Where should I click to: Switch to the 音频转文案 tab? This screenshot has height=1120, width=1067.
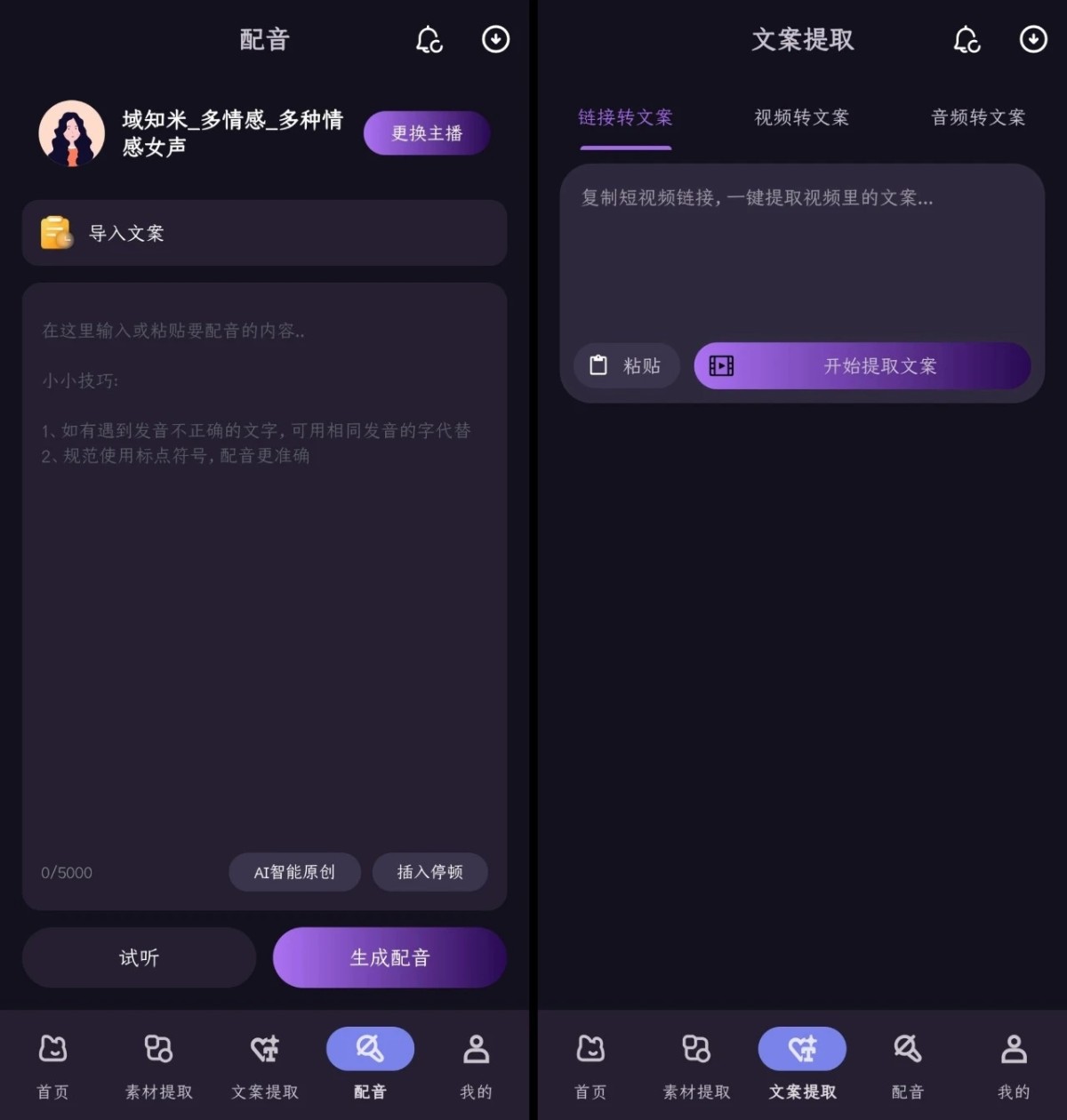977,117
